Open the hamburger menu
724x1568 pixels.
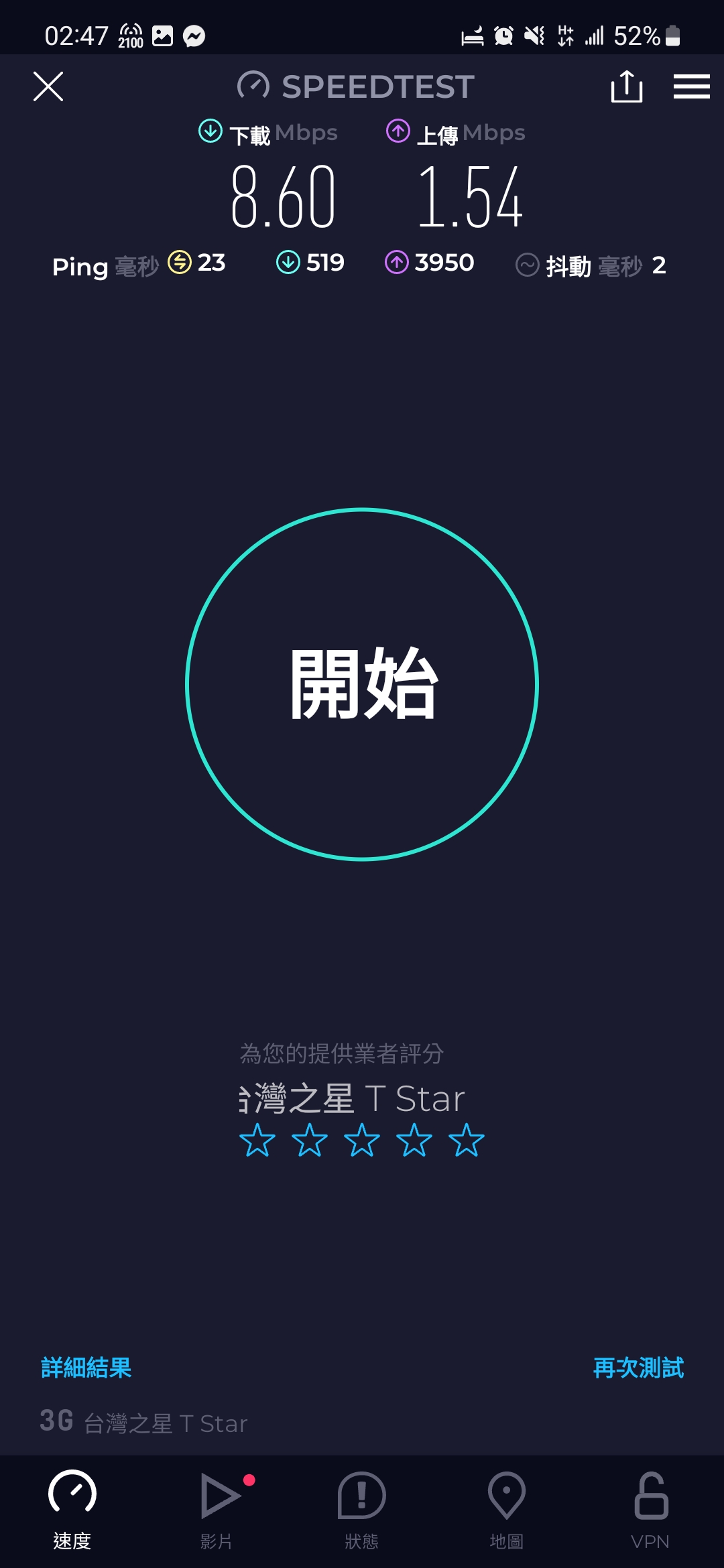pyautogui.click(x=691, y=86)
